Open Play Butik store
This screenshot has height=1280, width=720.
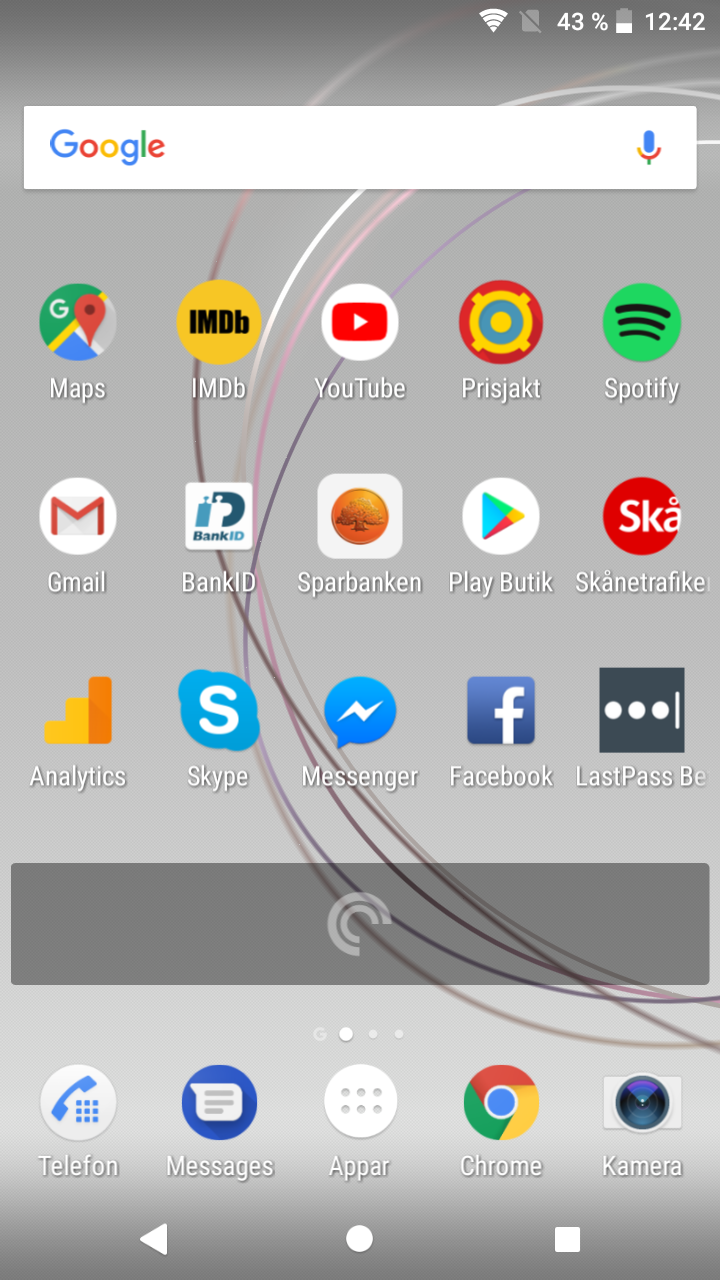point(501,516)
